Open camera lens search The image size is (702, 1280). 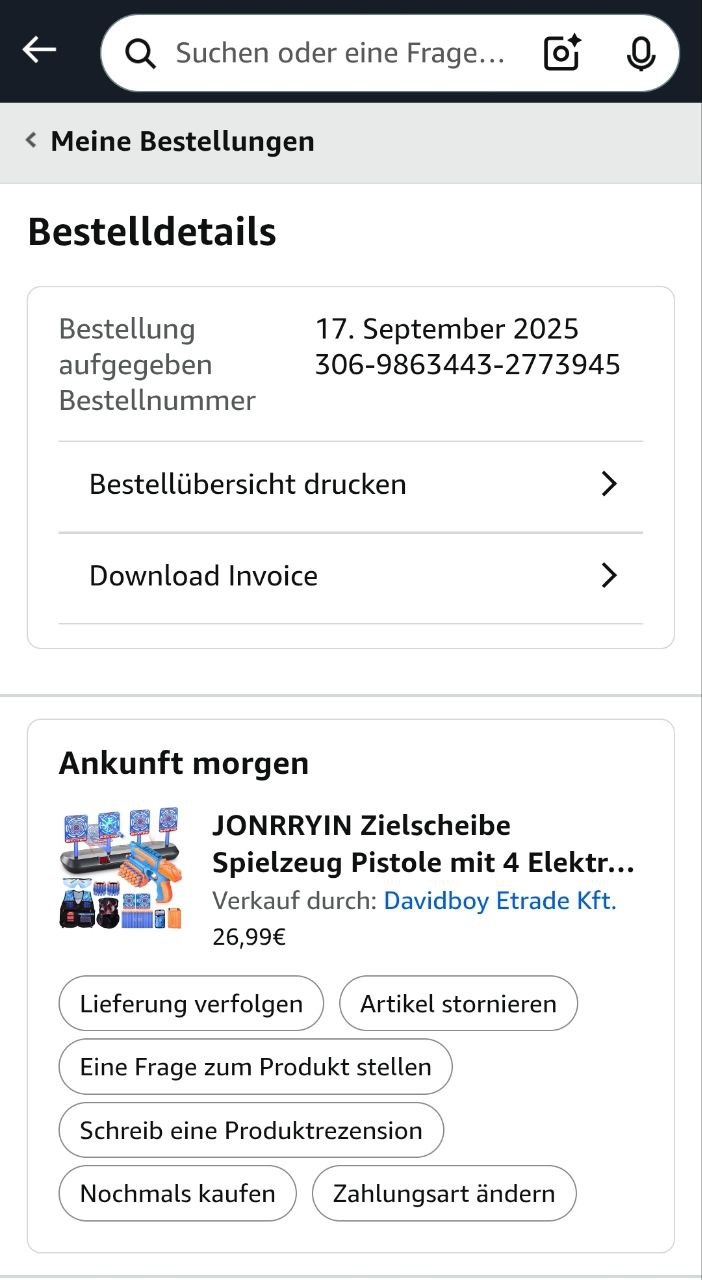click(562, 53)
